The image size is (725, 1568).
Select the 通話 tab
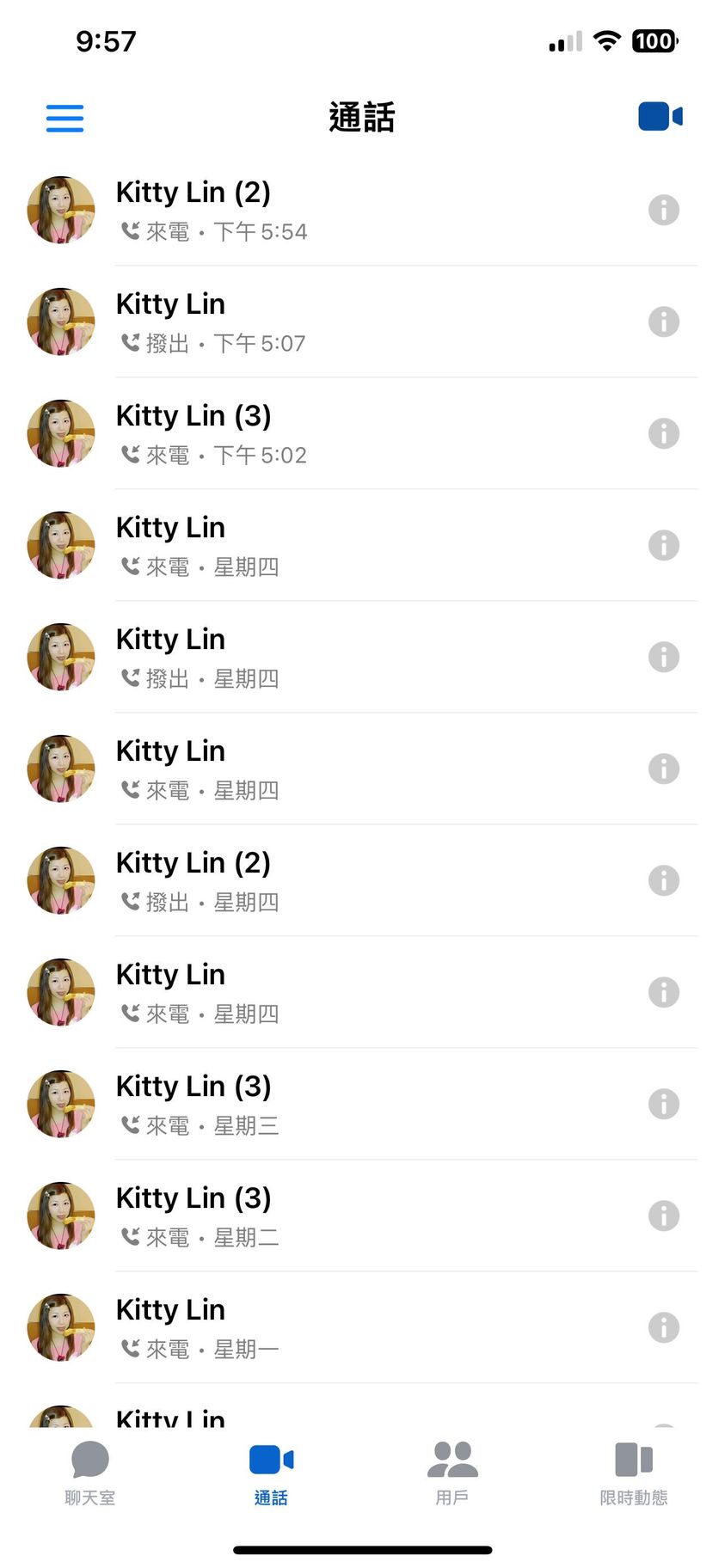coord(271,1473)
